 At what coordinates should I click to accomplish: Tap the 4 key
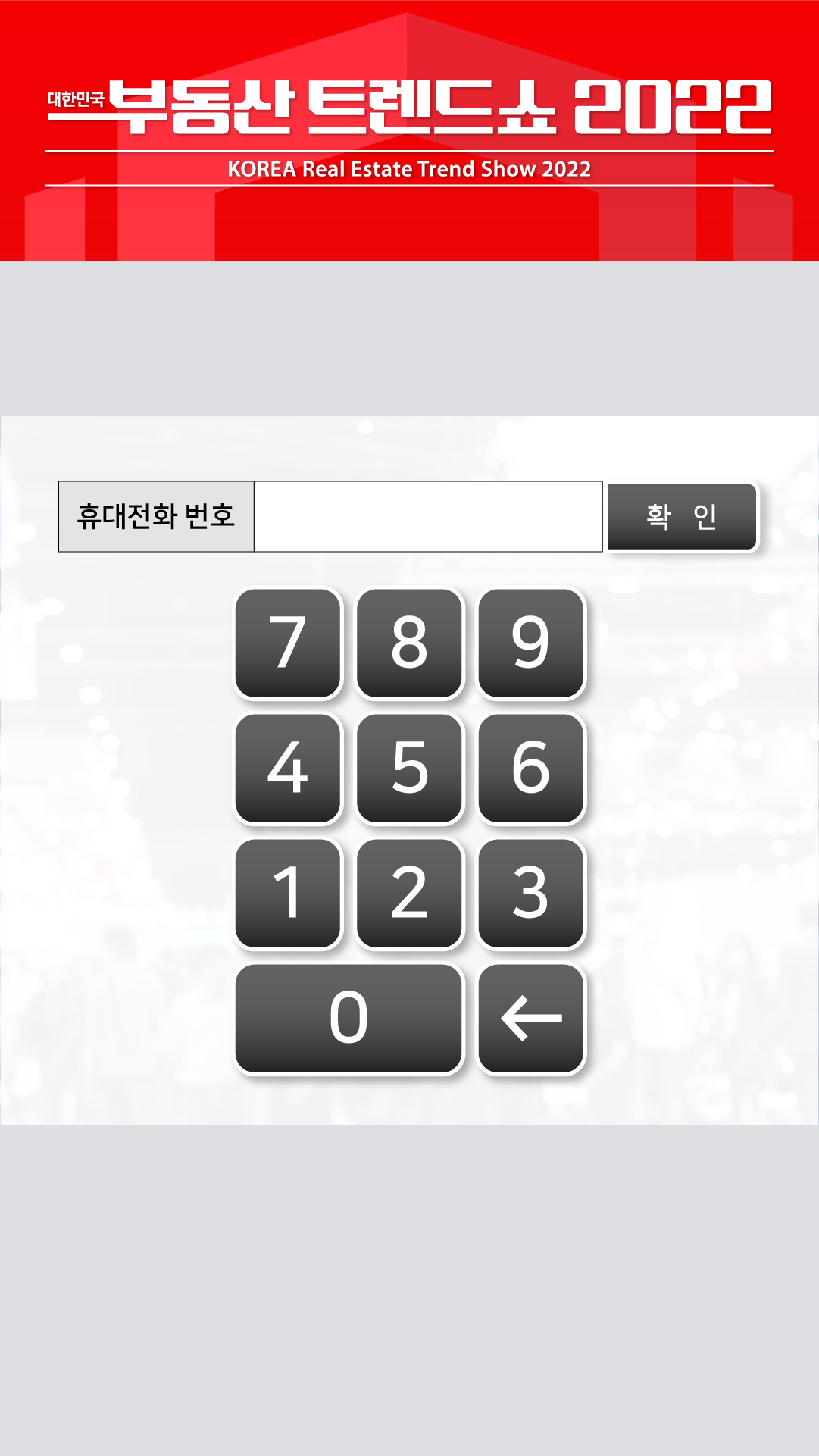(288, 768)
